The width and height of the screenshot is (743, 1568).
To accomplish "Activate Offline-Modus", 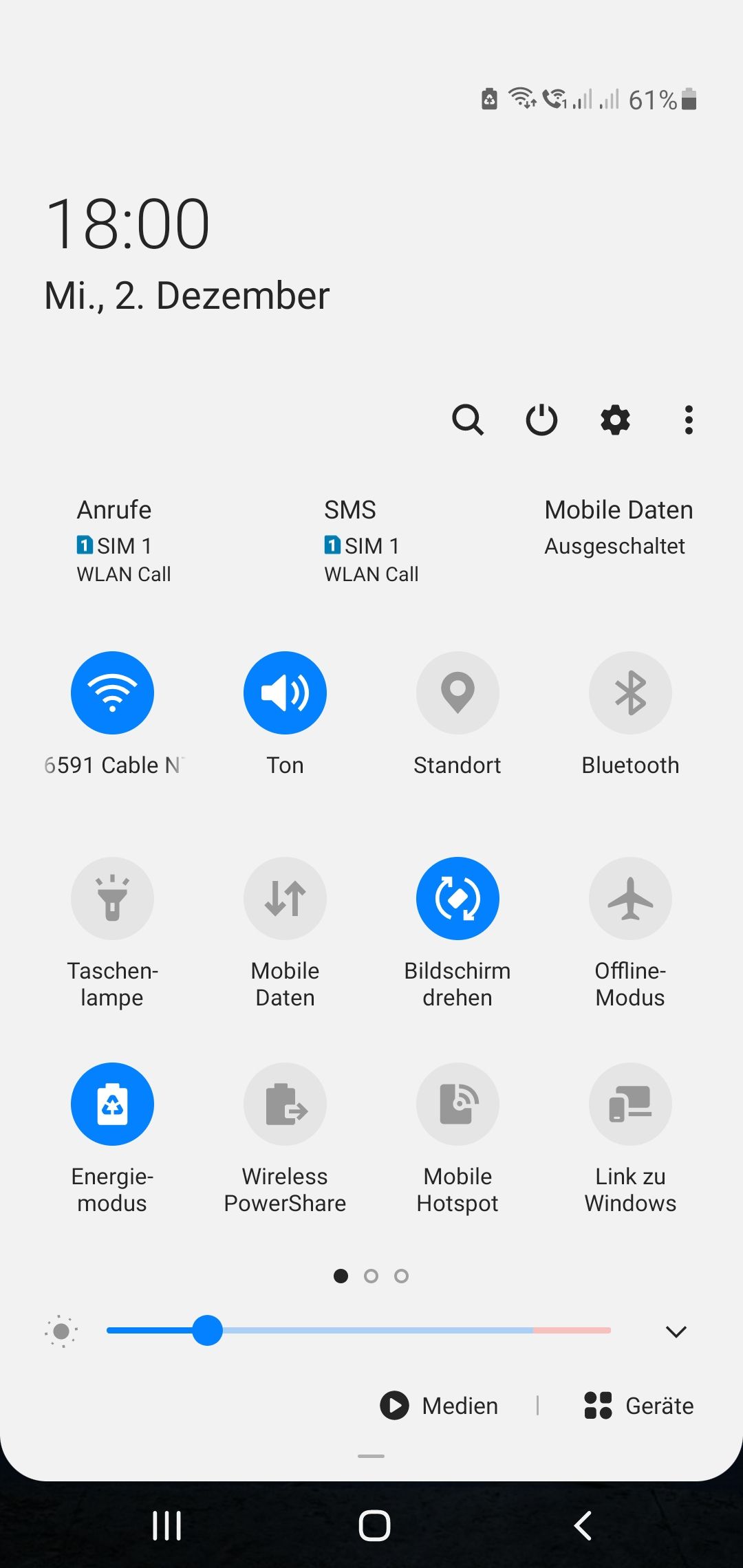I will pyautogui.click(x=630, y=898).
